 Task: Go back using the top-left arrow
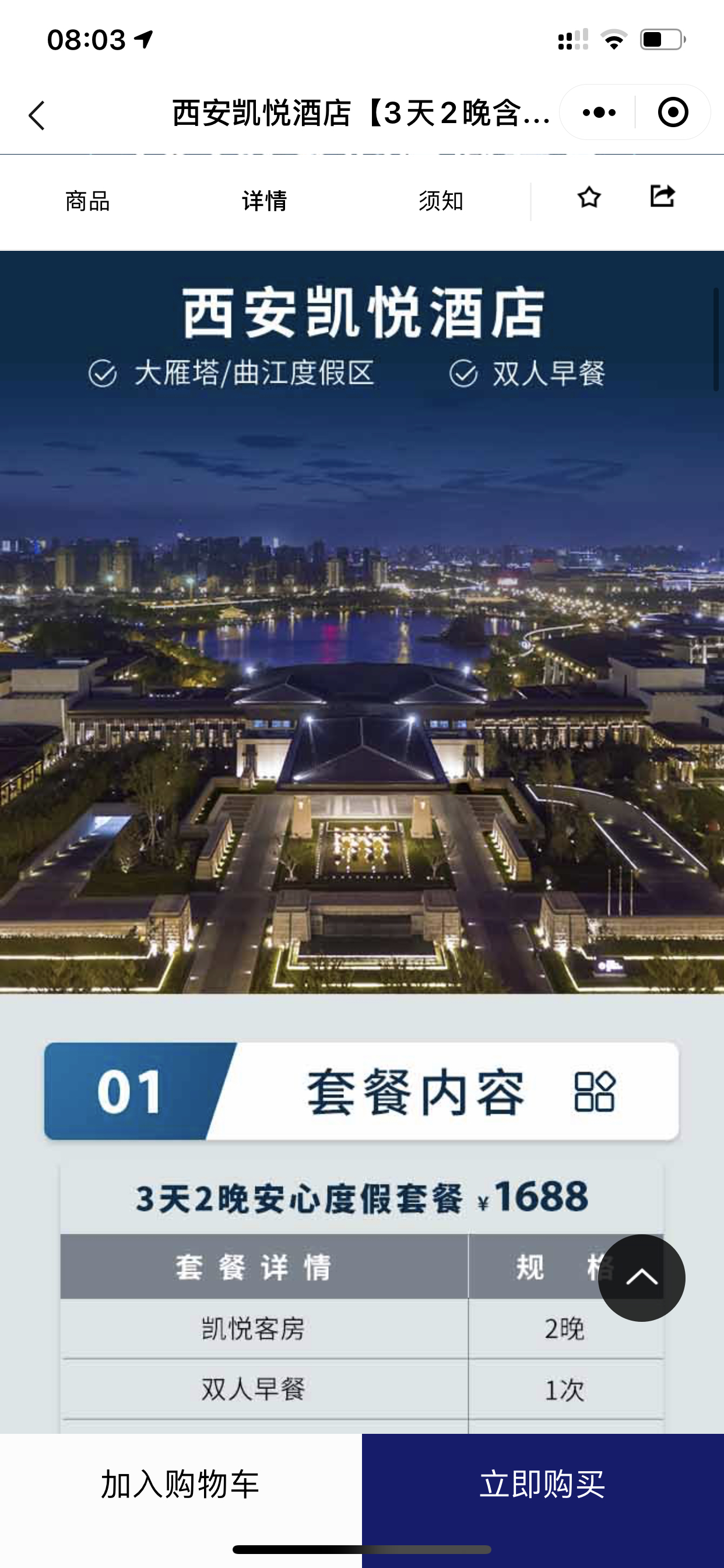point(37,115)
